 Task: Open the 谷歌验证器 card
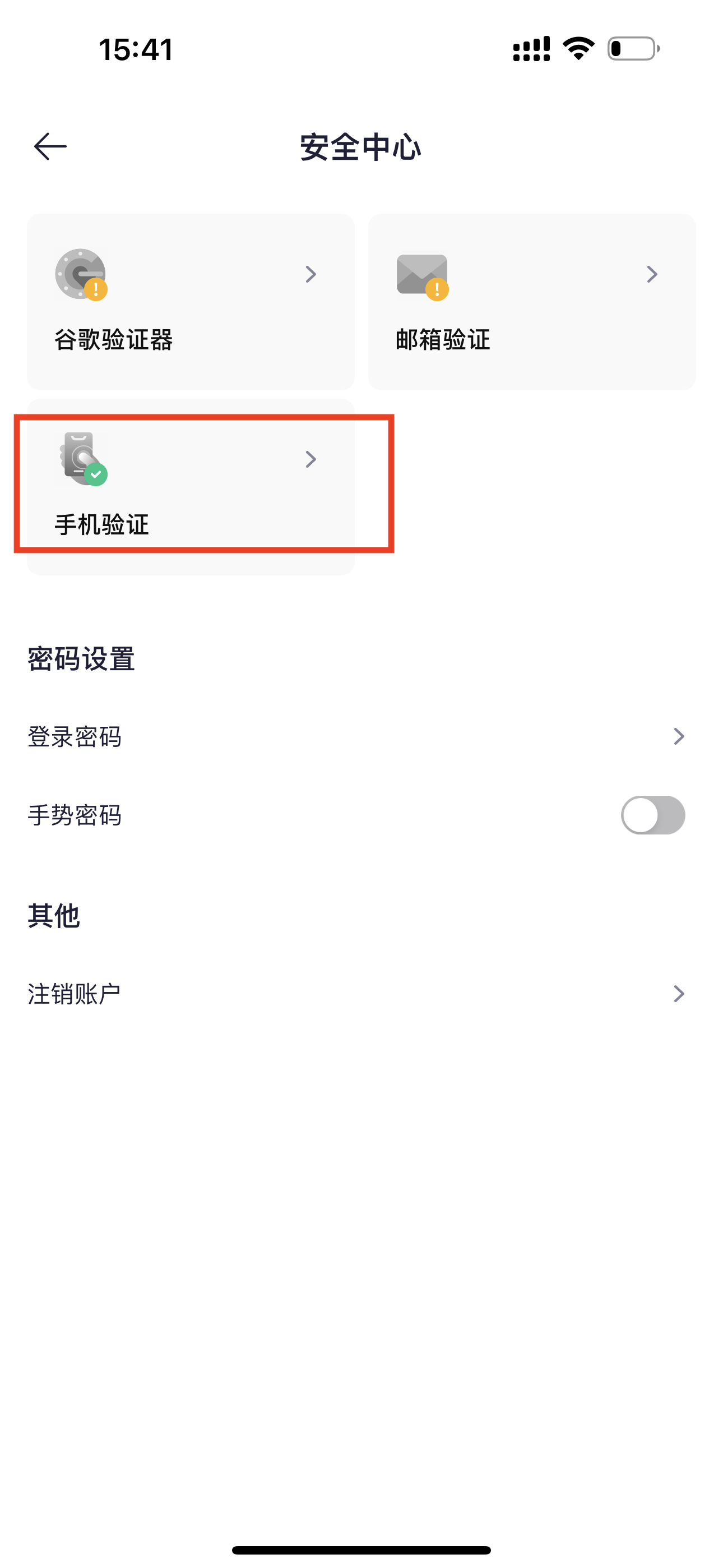click(190, 301)
